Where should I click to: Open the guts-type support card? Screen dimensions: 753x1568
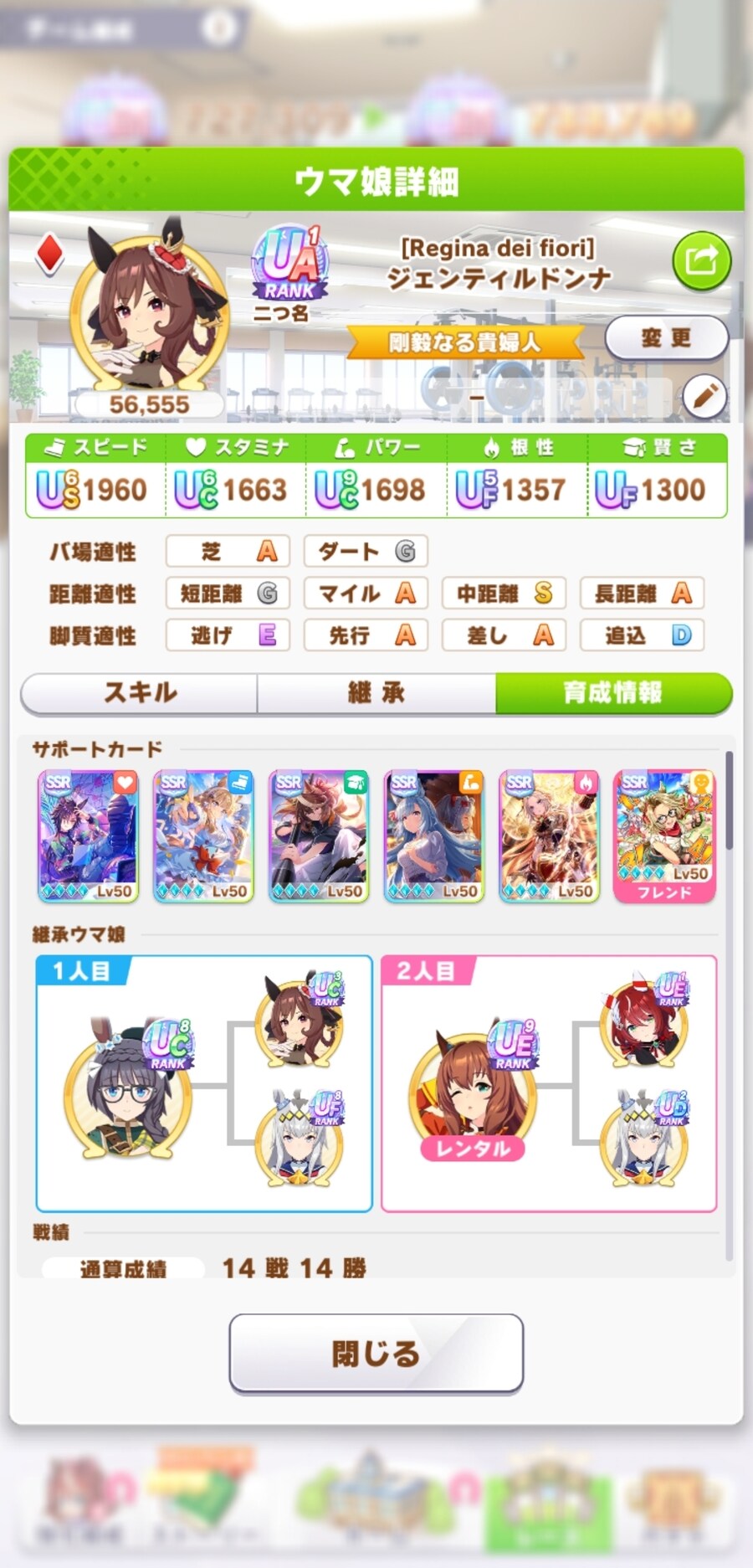pos(549,836)
